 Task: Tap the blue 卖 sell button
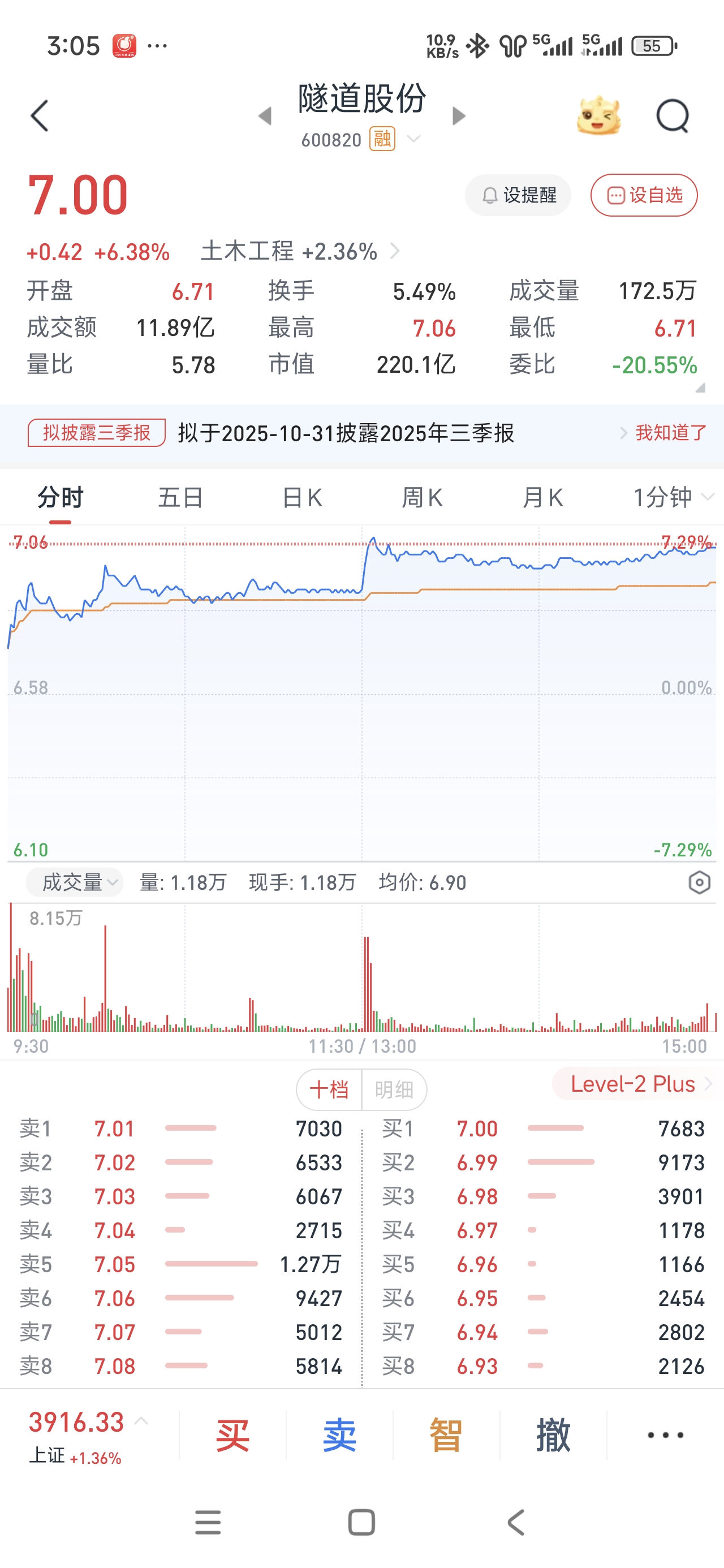(x=339, y=1435)
